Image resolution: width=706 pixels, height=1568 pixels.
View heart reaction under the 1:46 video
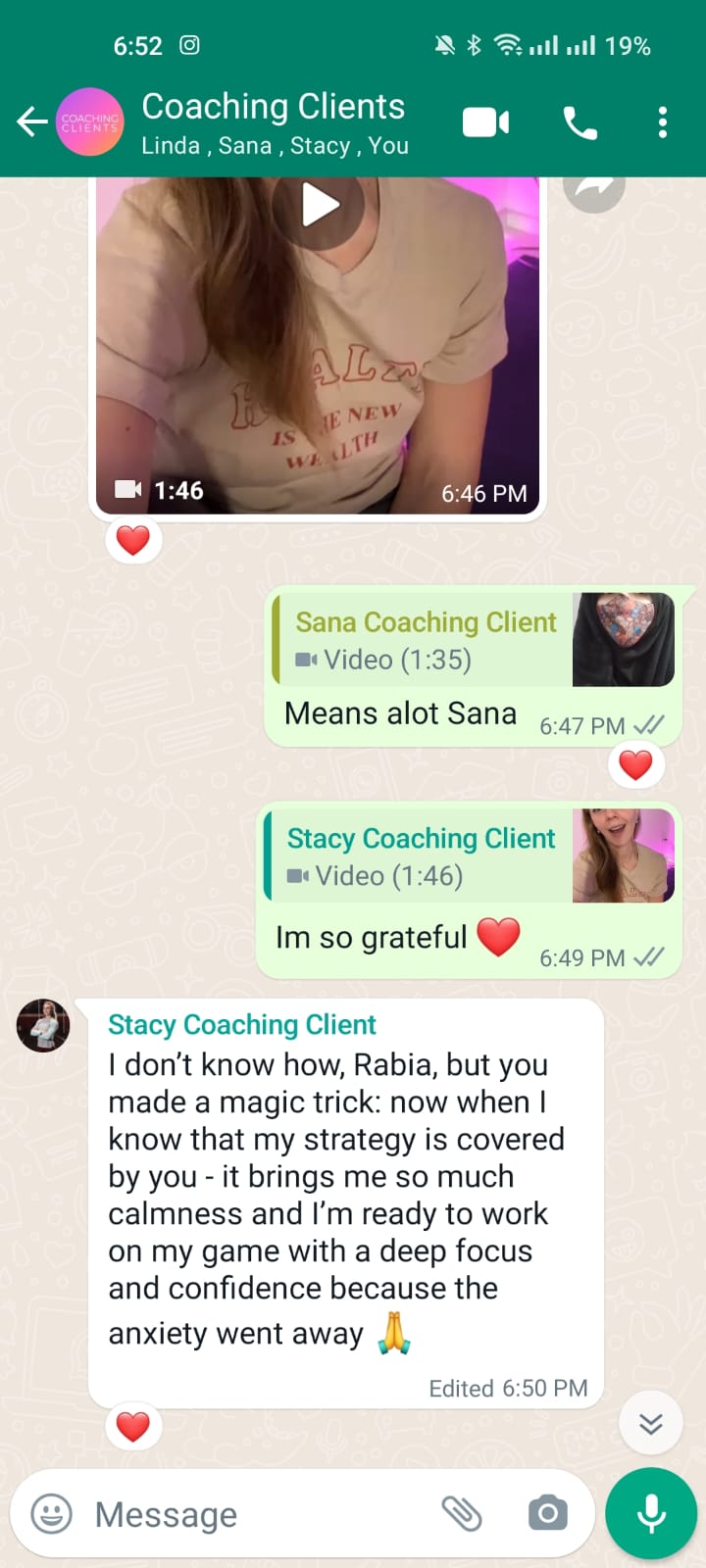(133, 540)
